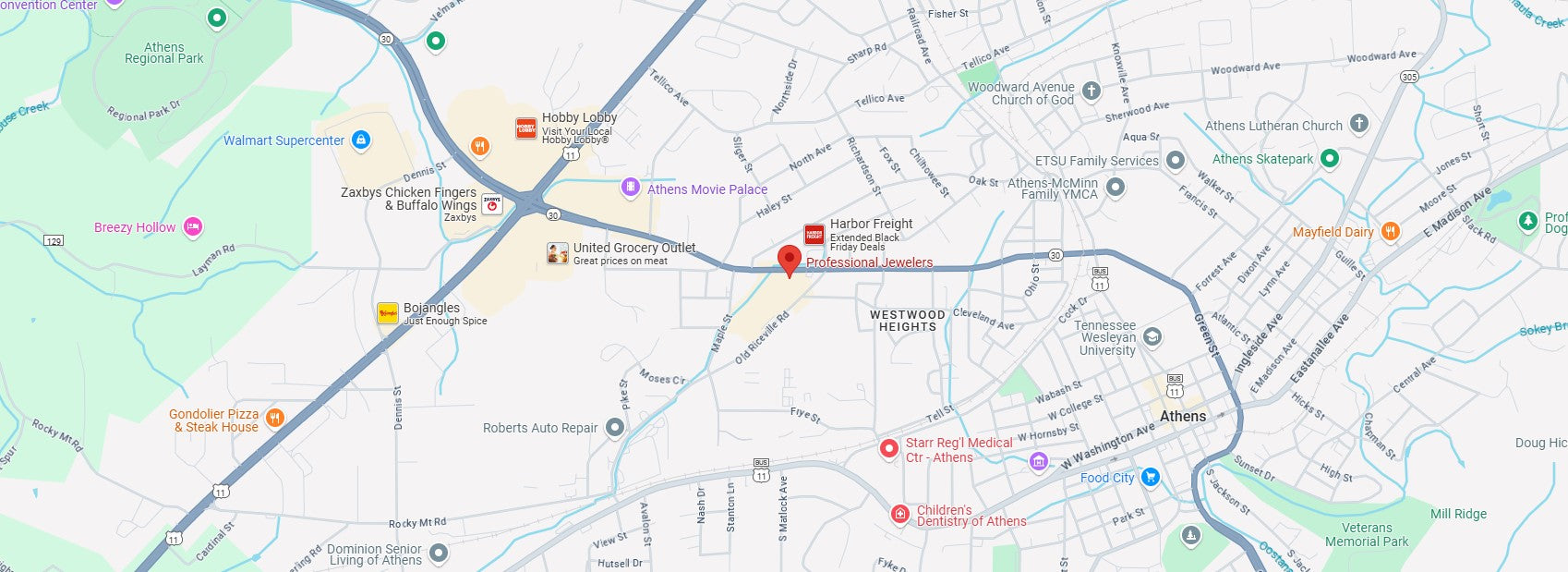
Task: Tap the ETSU Family Services marker
Action: point(1175,160)
